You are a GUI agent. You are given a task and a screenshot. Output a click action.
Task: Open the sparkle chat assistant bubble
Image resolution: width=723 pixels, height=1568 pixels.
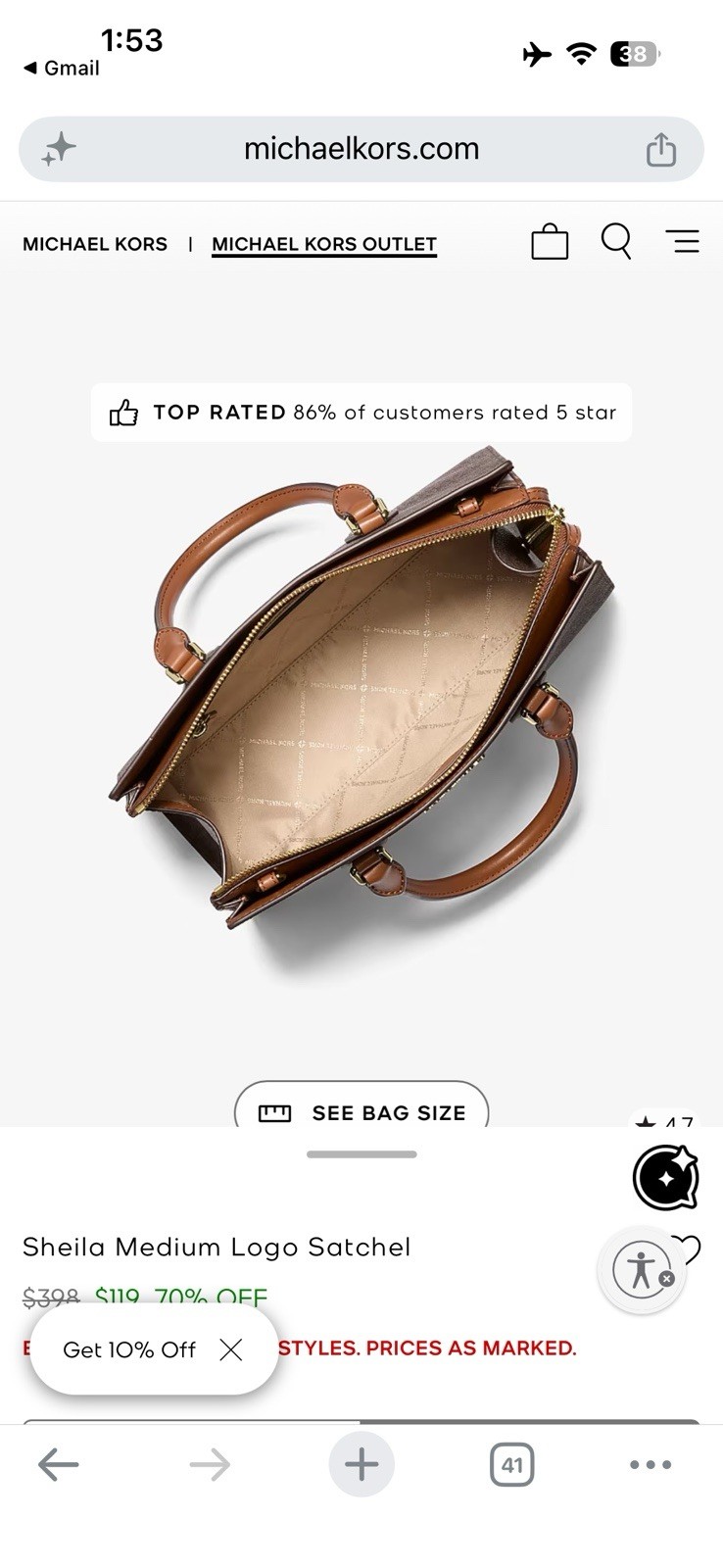(665, 1177)
